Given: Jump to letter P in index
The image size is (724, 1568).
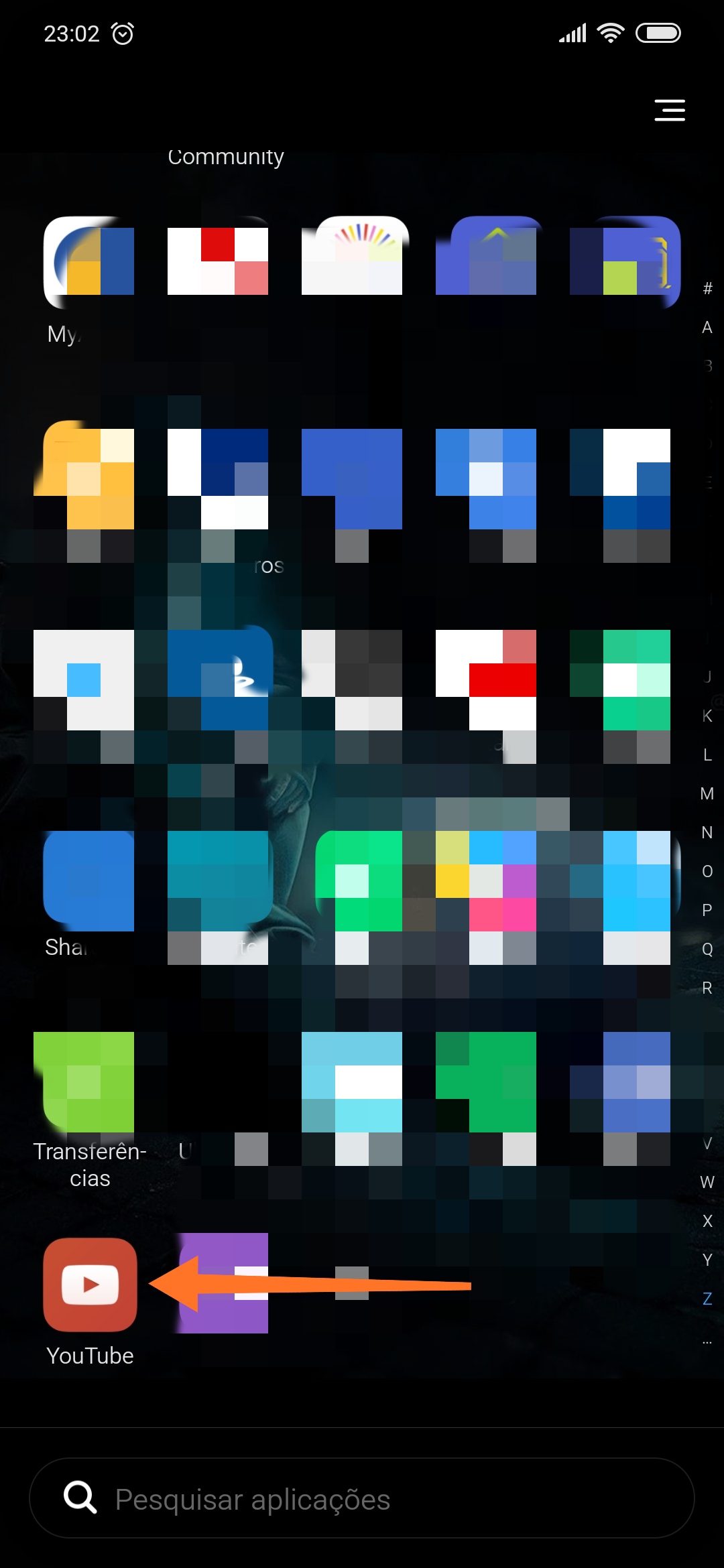Looking at the screenshot, I should (707, 910).
